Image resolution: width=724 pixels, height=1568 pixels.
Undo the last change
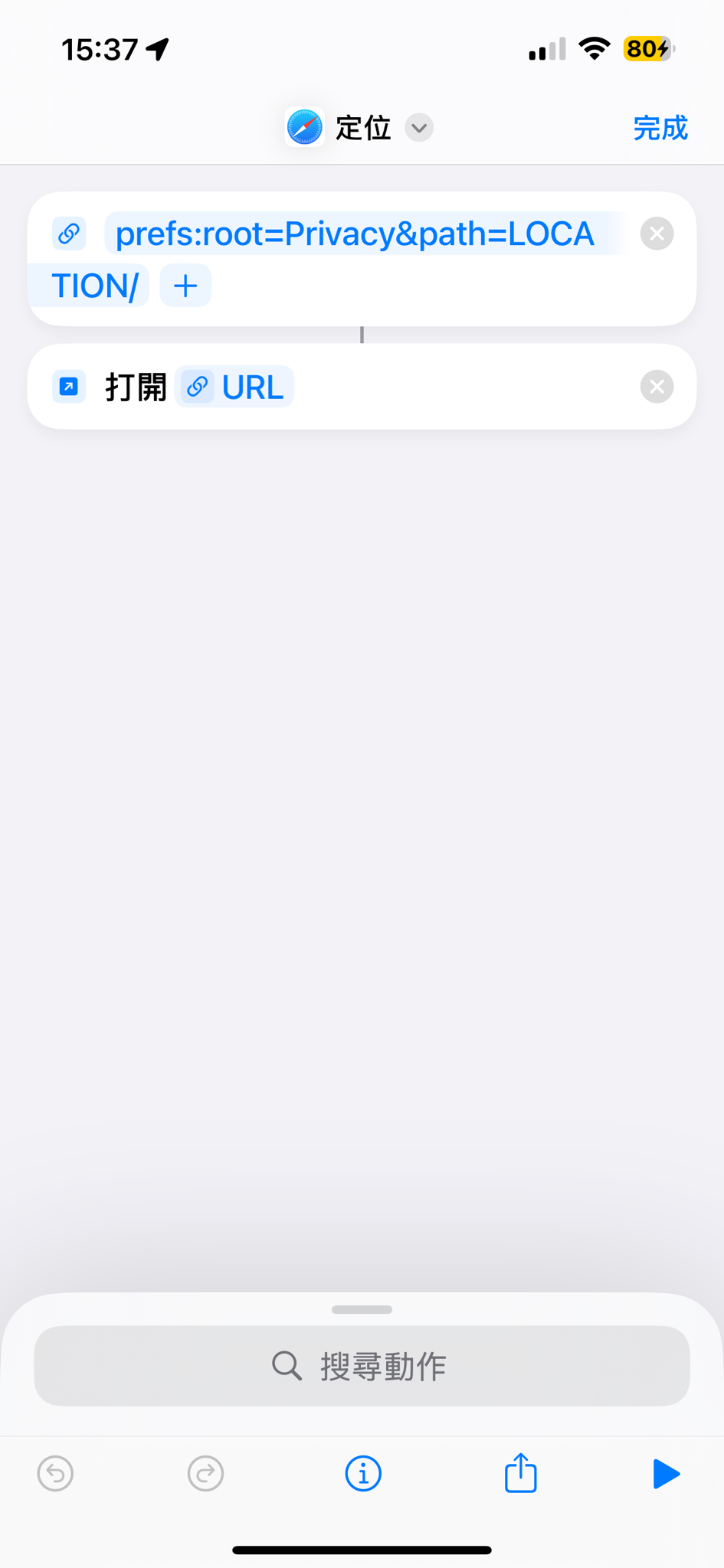click(55, 1474)
